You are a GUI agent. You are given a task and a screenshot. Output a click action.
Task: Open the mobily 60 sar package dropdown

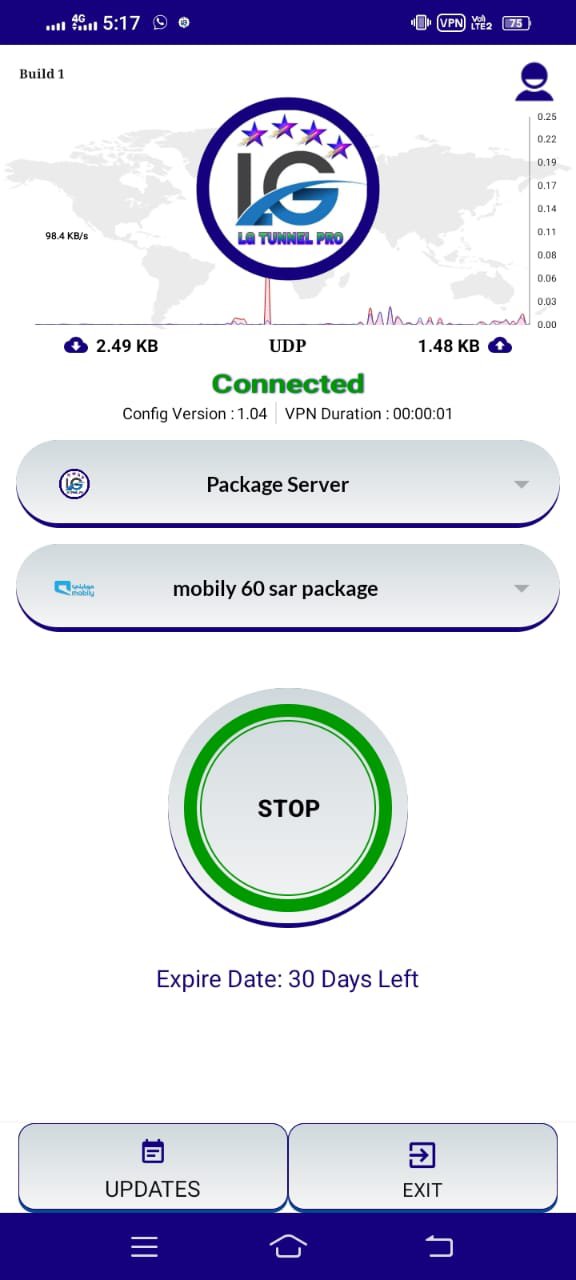pos(288,588)
